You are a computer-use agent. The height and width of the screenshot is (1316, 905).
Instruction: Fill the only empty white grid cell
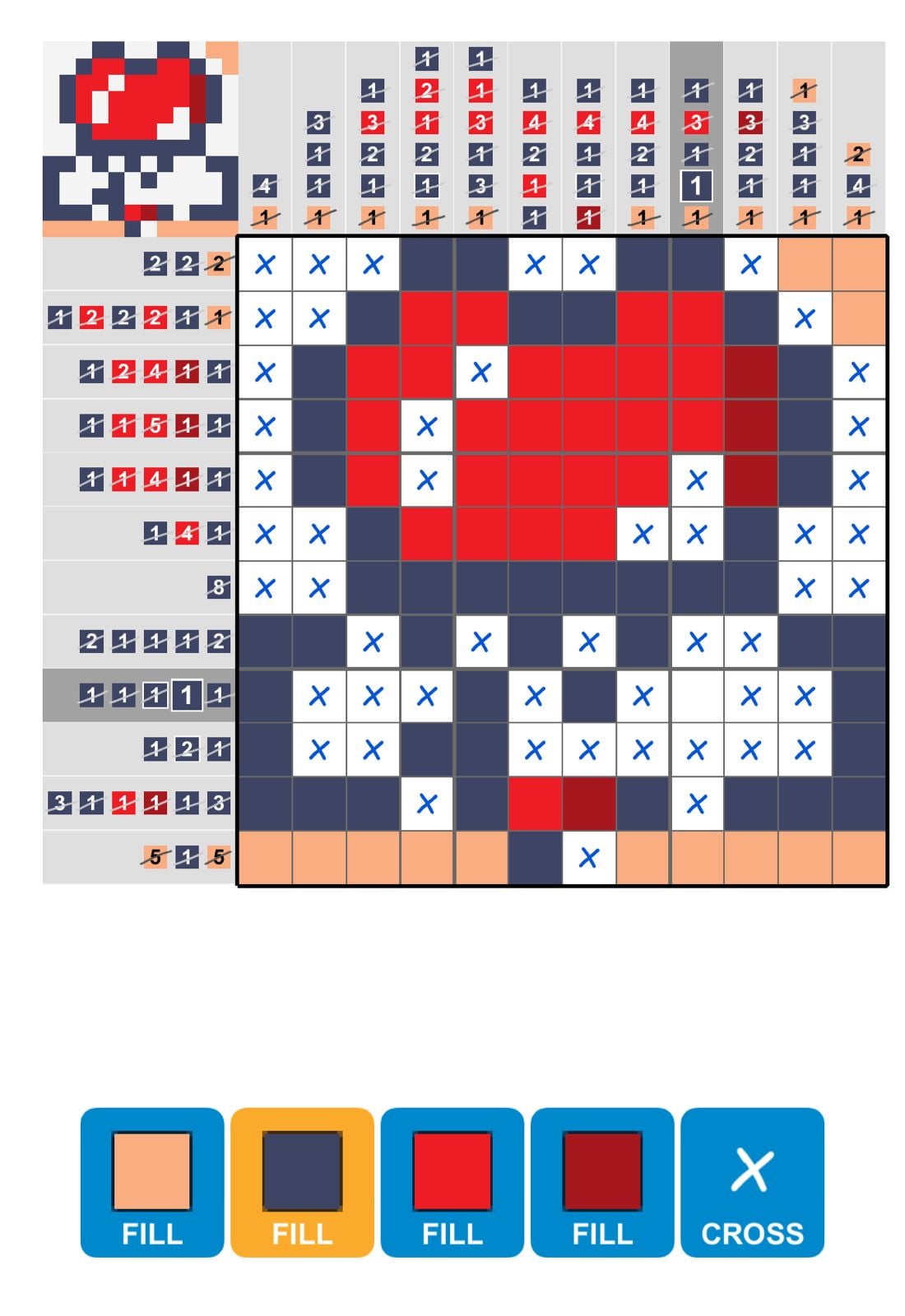697,697
